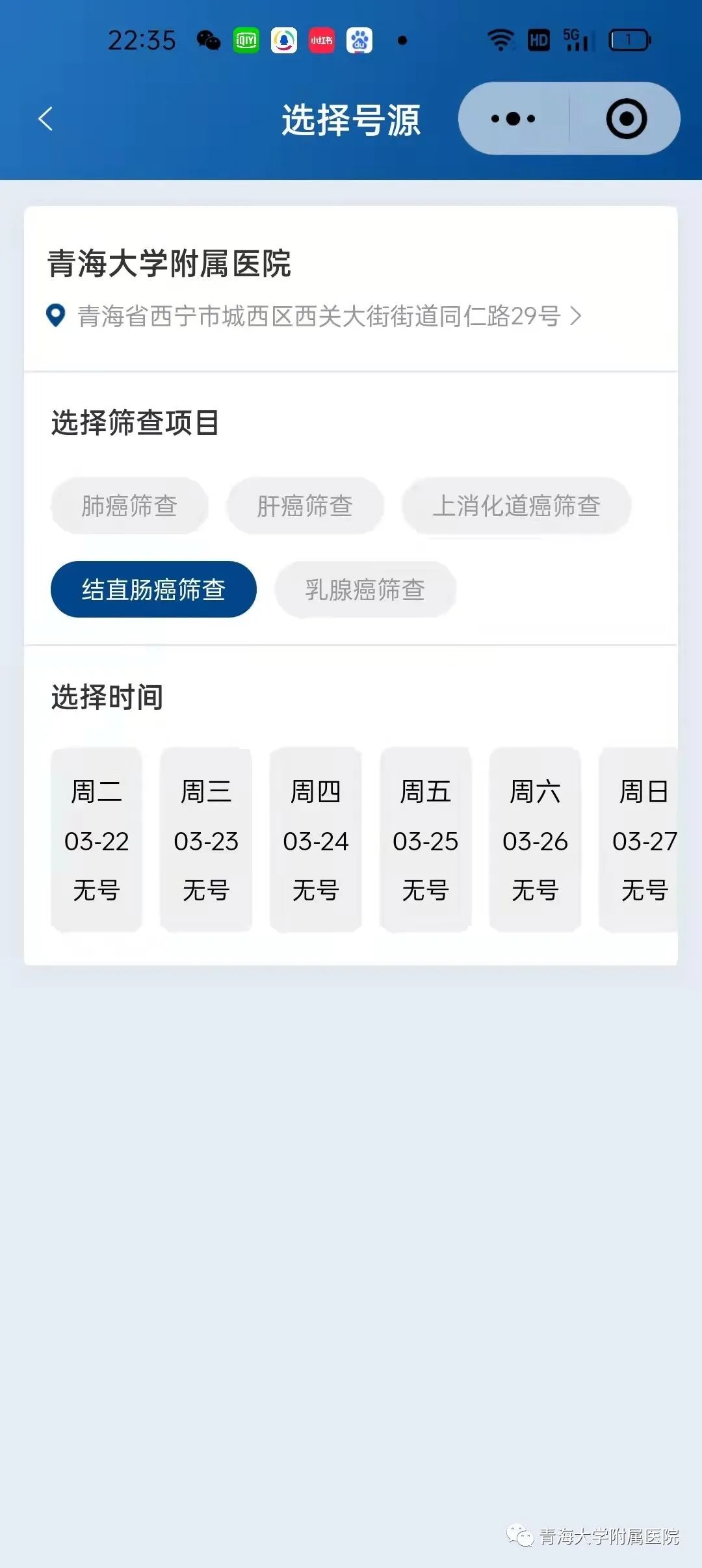Viewport: 702px width, 1568px height.
Task: Switch to 乳腺癌筛查 screening item
Action: point(365,590)
